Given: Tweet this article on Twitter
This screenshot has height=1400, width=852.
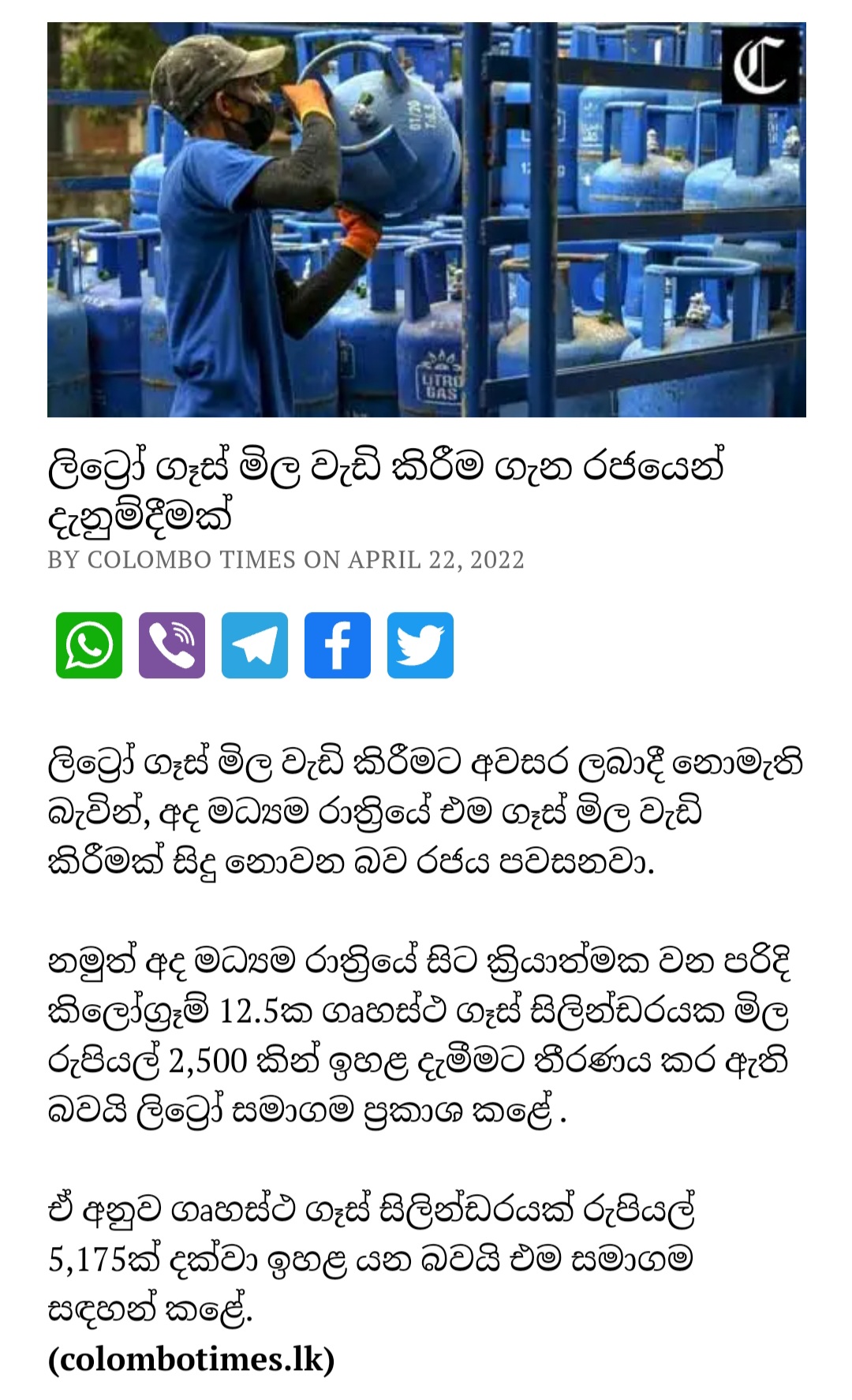Looking at the screenshot, I should (x=420, y=645).
